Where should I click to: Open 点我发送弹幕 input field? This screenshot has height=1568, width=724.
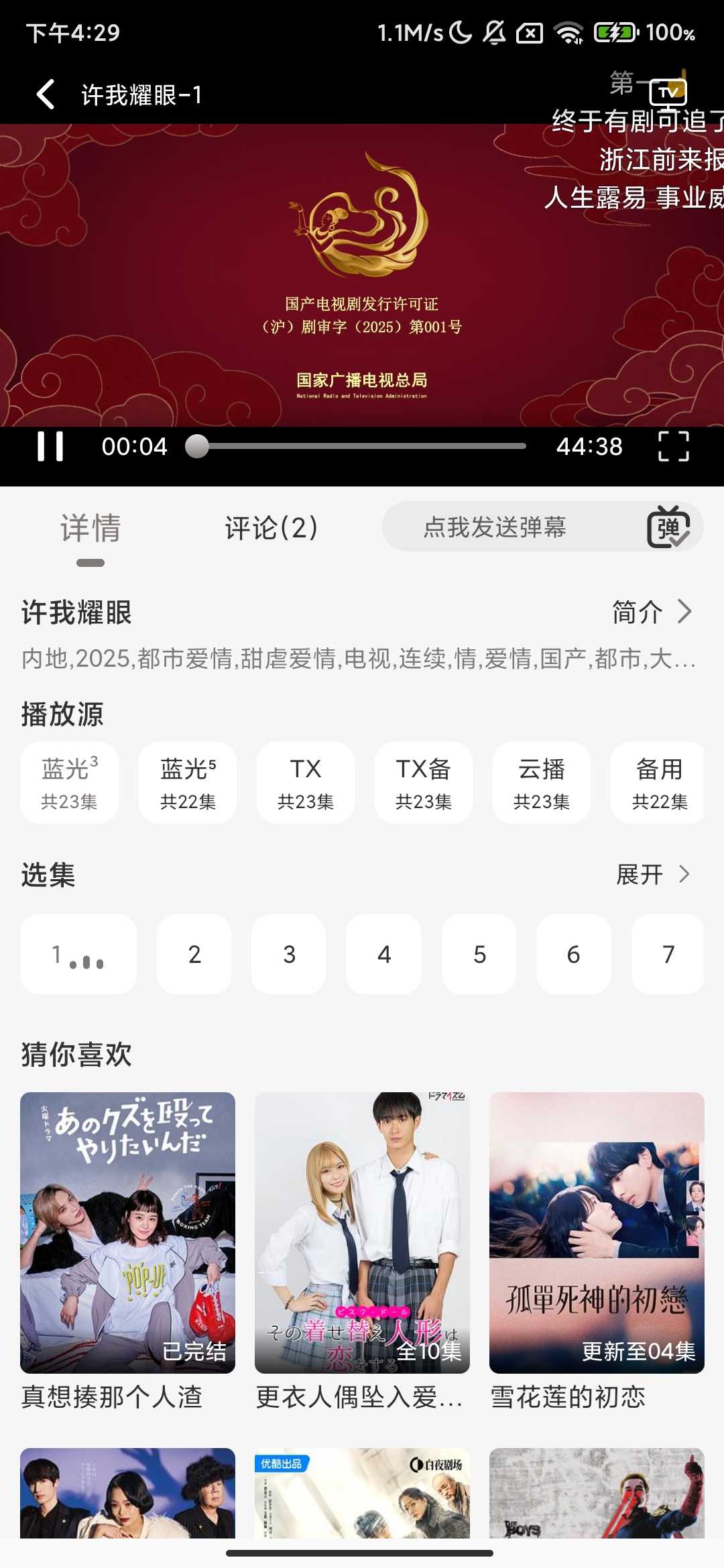pos(495,527)
